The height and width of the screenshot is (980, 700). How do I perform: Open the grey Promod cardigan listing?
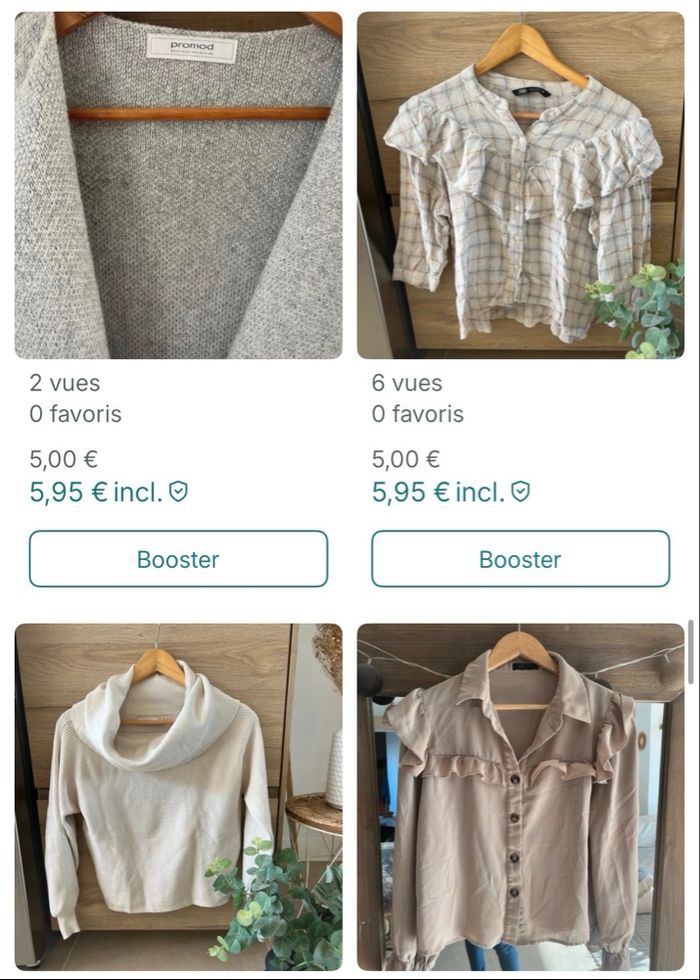click(x=178, y=185)
